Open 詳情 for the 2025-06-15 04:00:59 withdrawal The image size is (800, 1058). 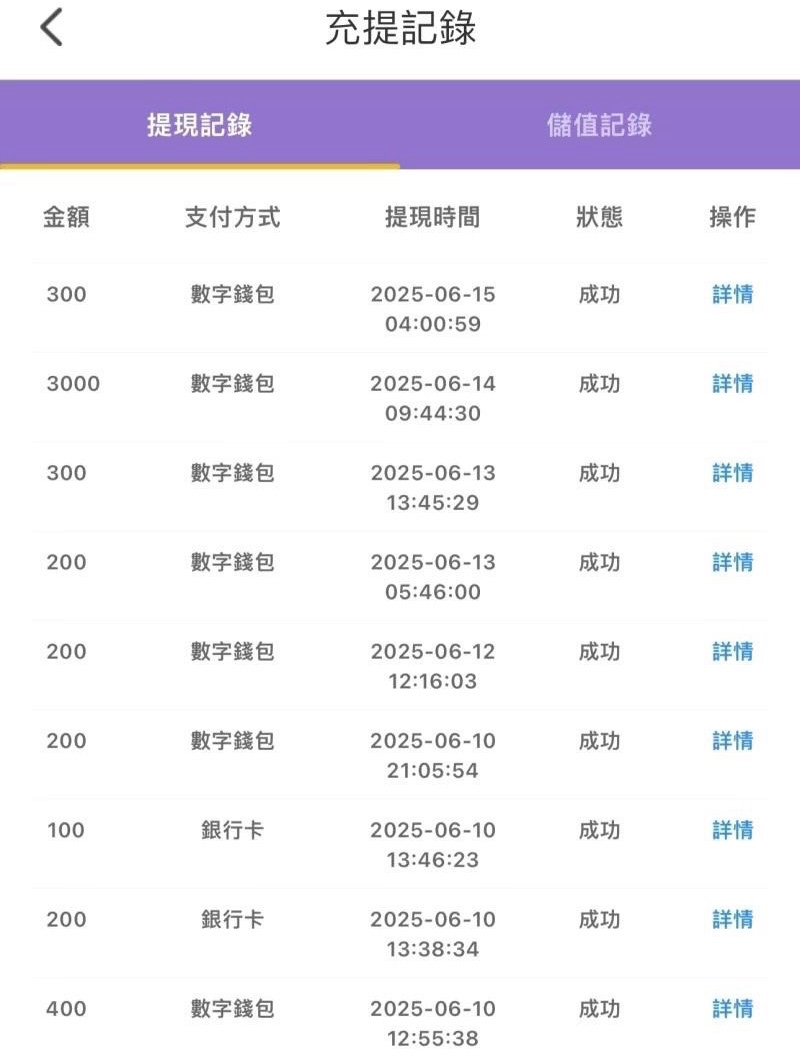733,294
